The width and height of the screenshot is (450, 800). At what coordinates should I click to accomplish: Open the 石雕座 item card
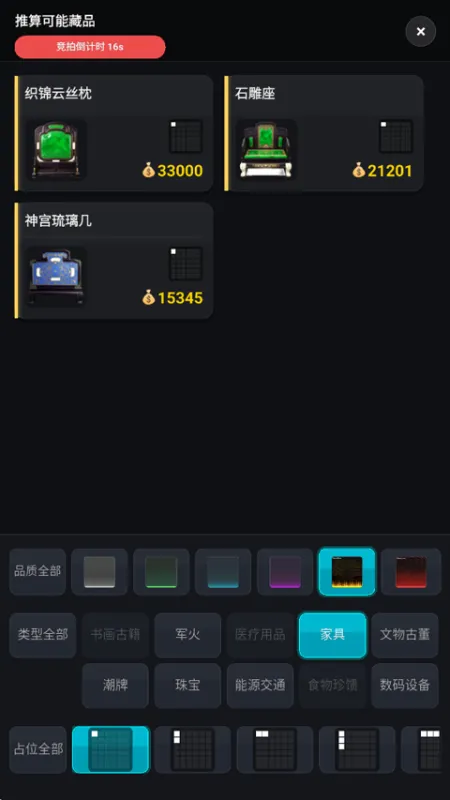[324, 134]
